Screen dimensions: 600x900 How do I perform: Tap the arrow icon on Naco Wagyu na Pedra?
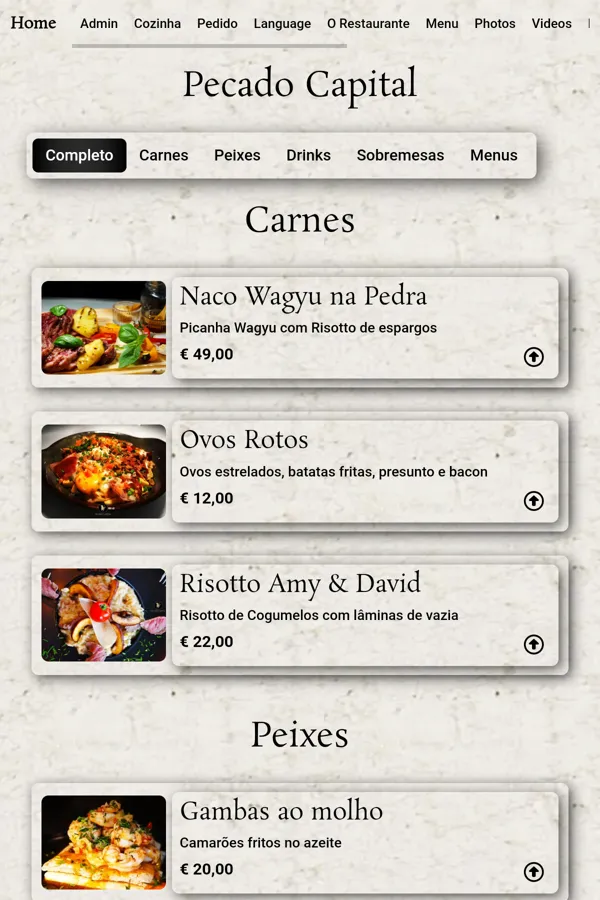[x=534, y=357]
